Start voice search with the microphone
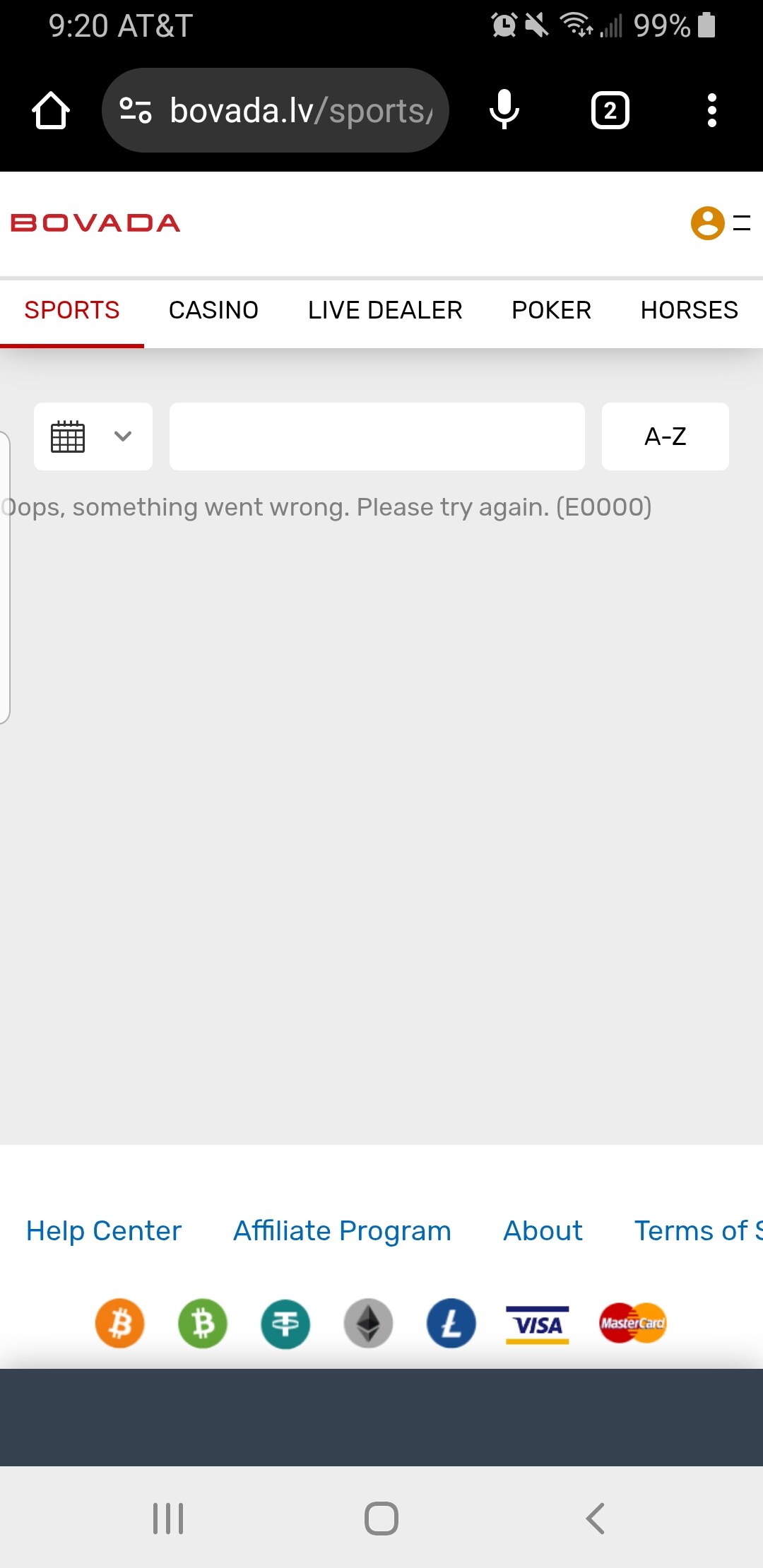 tap(504, 111)
